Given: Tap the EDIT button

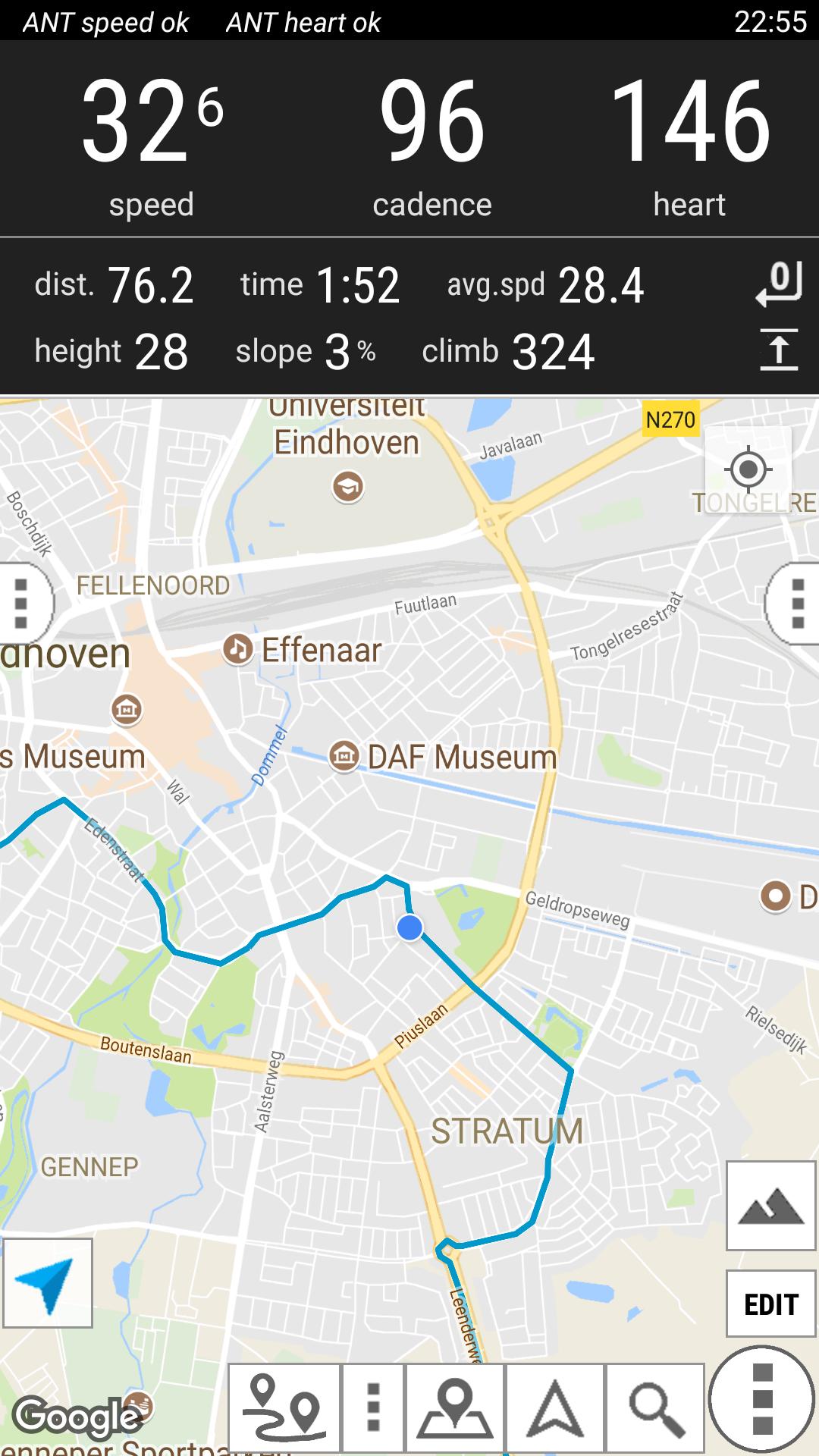Looking at the screenshot, I should tap(770, 1304).
